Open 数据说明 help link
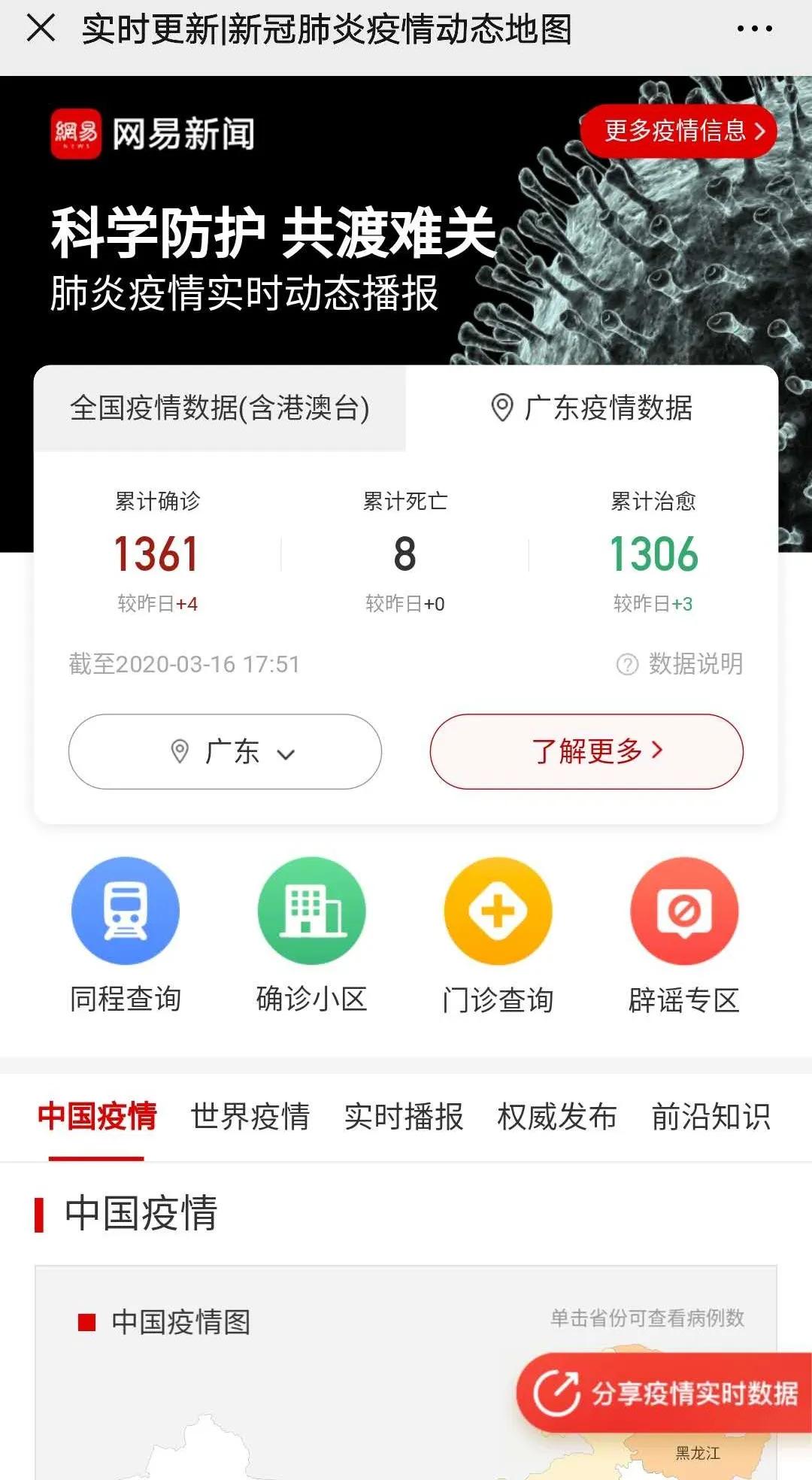The height and width of the screenshot is (1480, 812). (x=680, y=664)
